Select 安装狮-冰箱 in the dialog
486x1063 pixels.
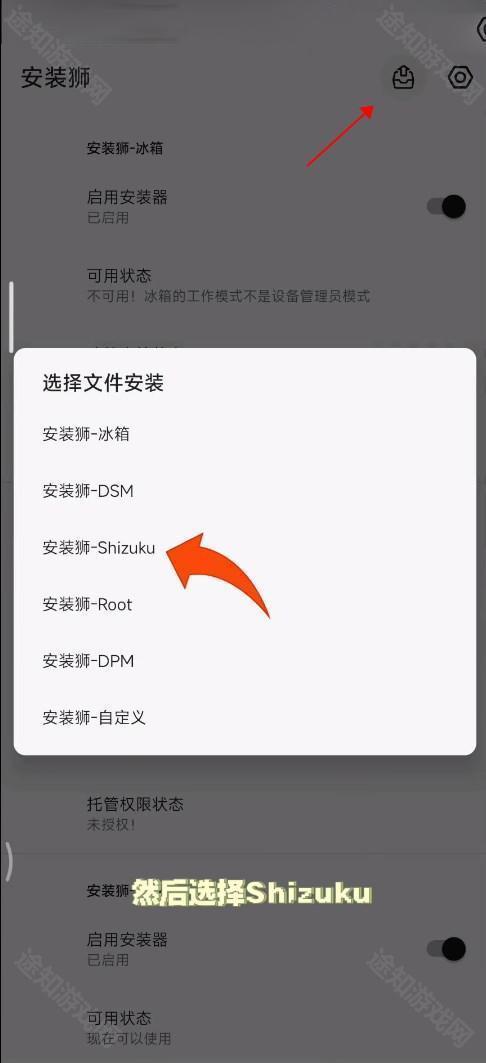[245, 434]
